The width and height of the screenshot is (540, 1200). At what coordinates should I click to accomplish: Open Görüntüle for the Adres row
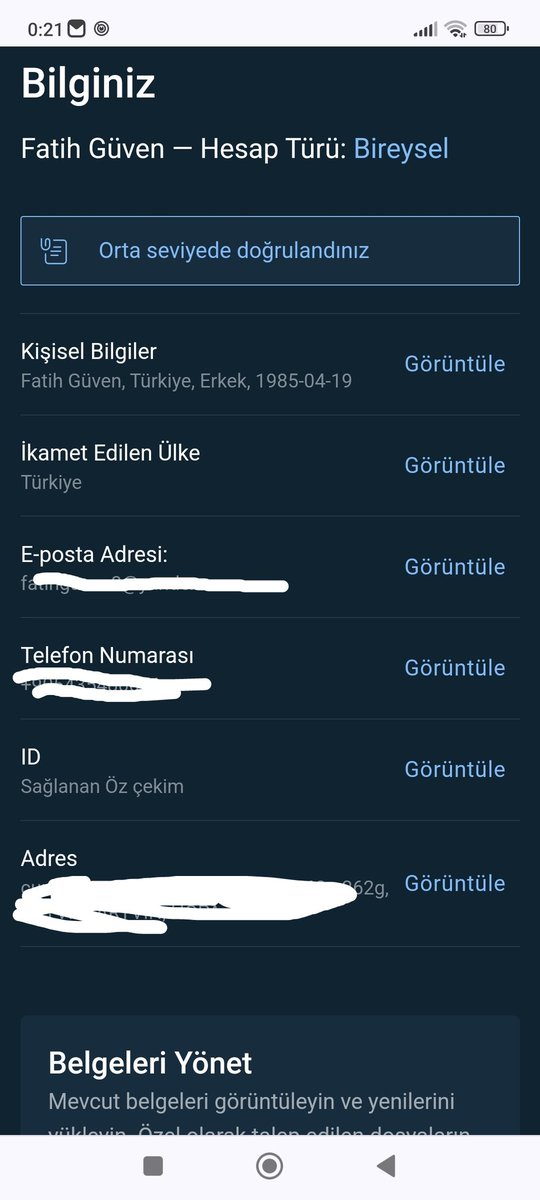455,883
